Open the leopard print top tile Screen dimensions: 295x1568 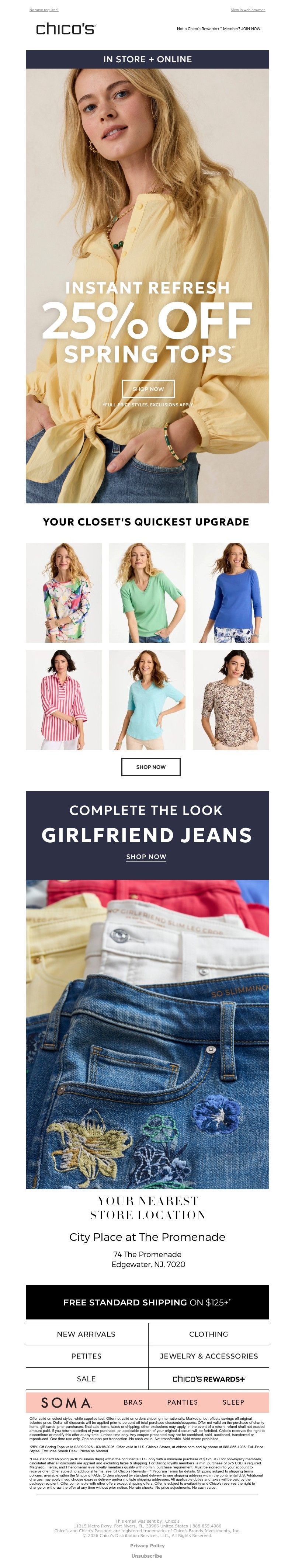230,700
